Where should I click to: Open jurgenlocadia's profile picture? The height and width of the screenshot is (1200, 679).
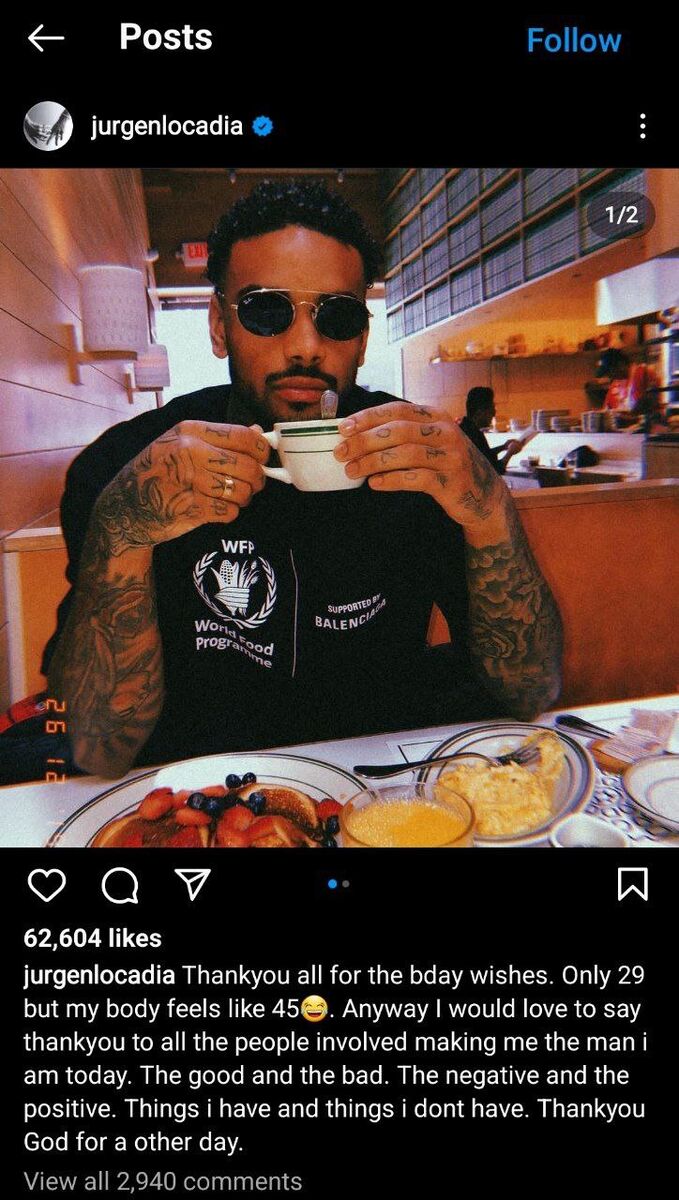[48, 127]
